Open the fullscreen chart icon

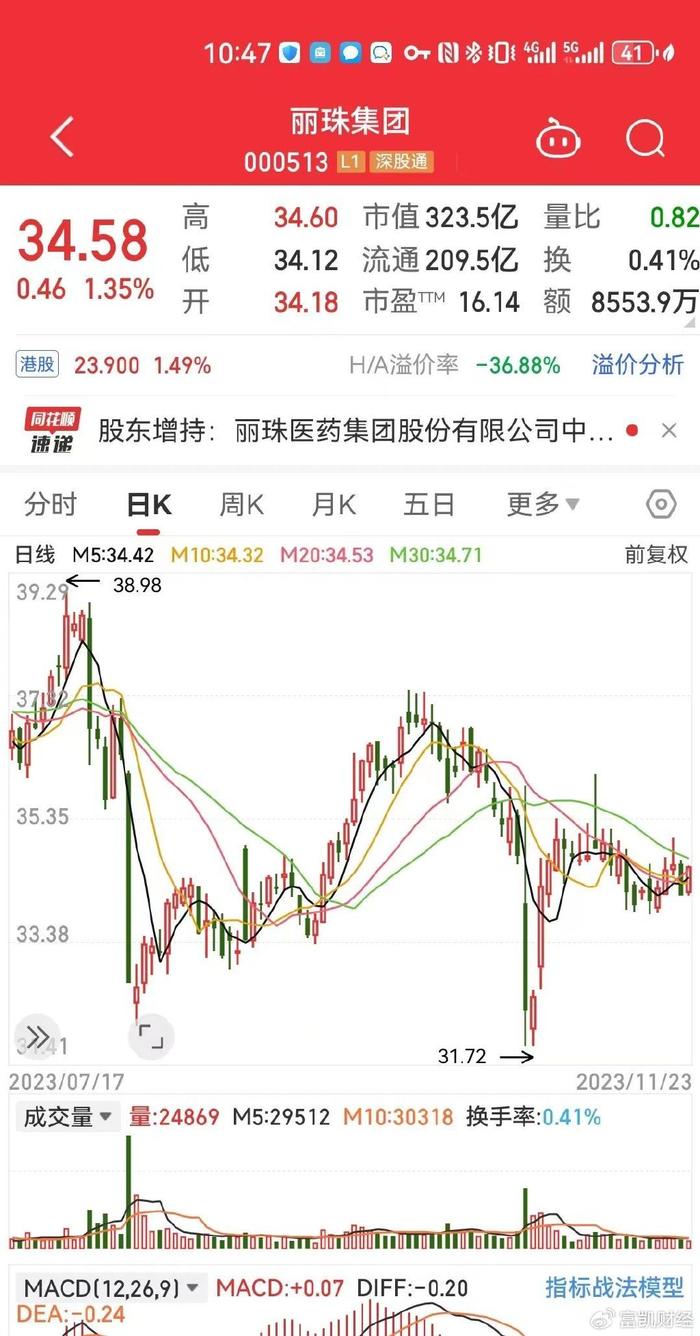coord(151,1036)
